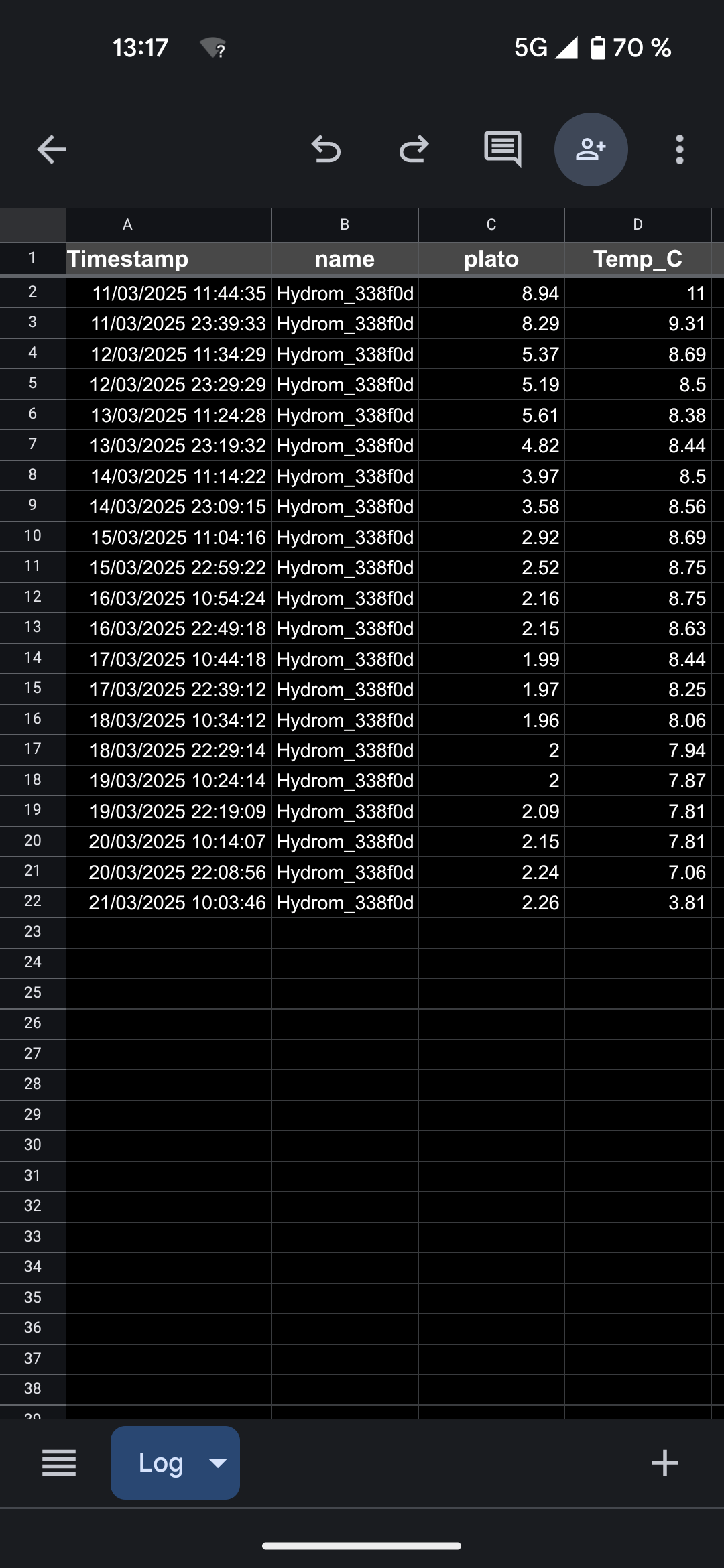Select column C header

click(491, 225)
